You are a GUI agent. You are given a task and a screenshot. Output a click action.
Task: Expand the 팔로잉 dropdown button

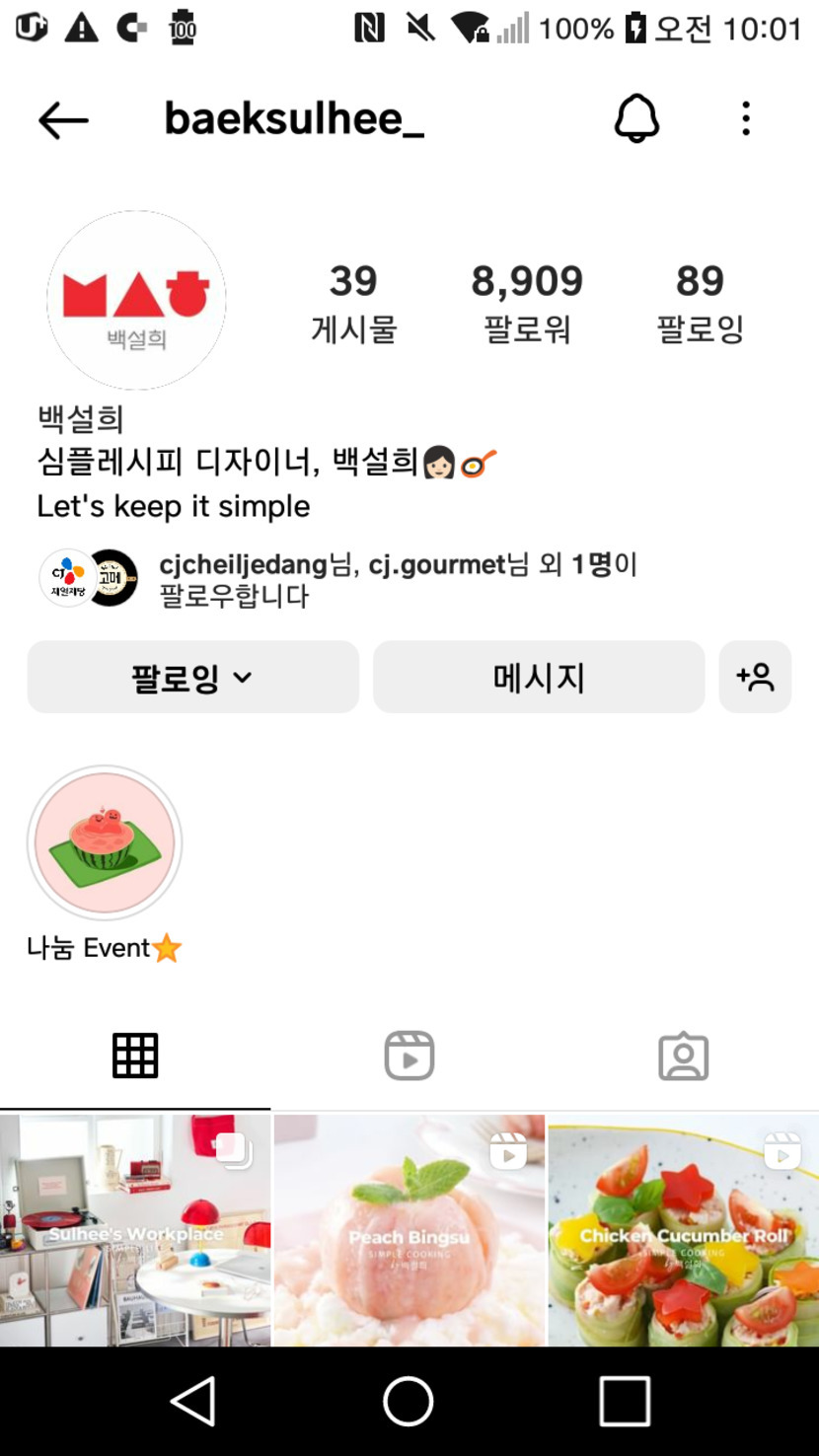click(x=192, y=678)
